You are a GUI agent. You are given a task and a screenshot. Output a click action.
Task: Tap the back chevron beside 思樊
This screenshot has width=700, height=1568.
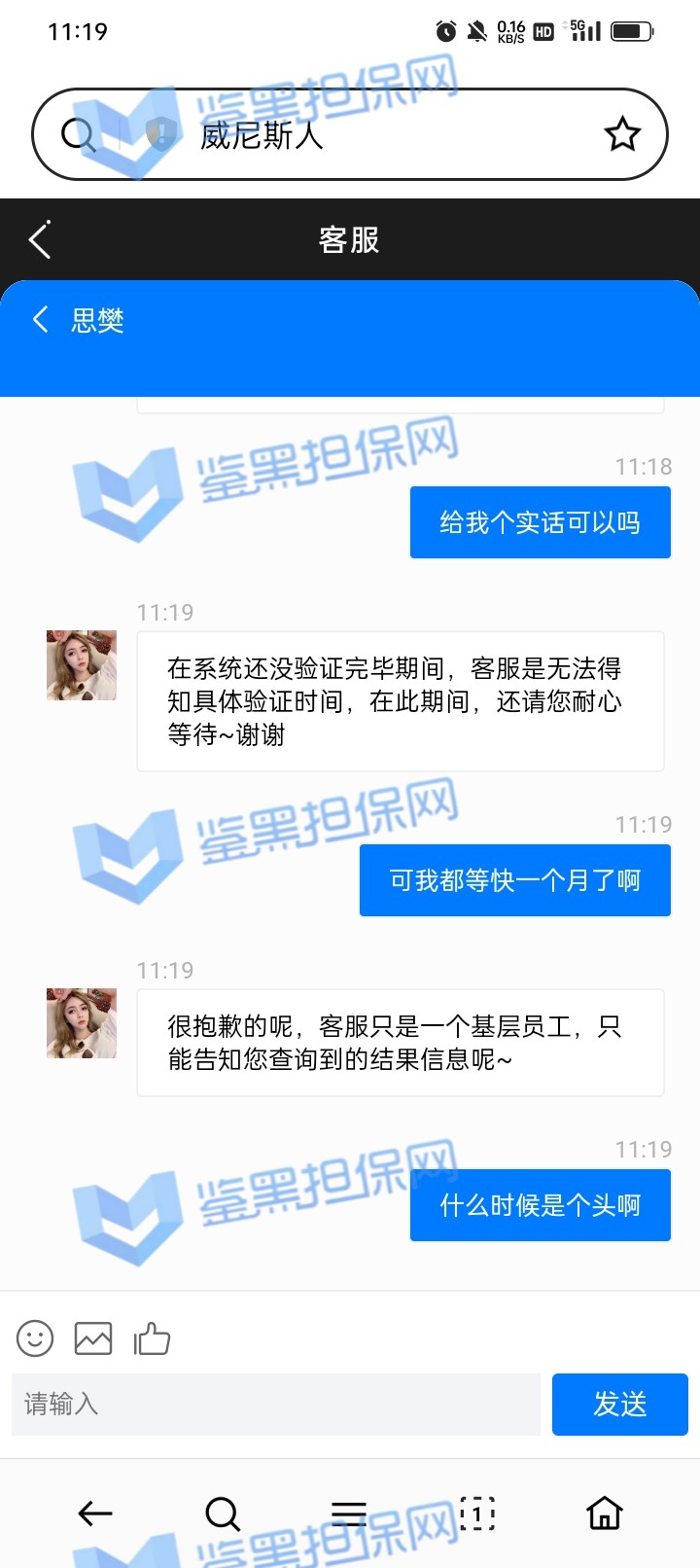point(41,319)
